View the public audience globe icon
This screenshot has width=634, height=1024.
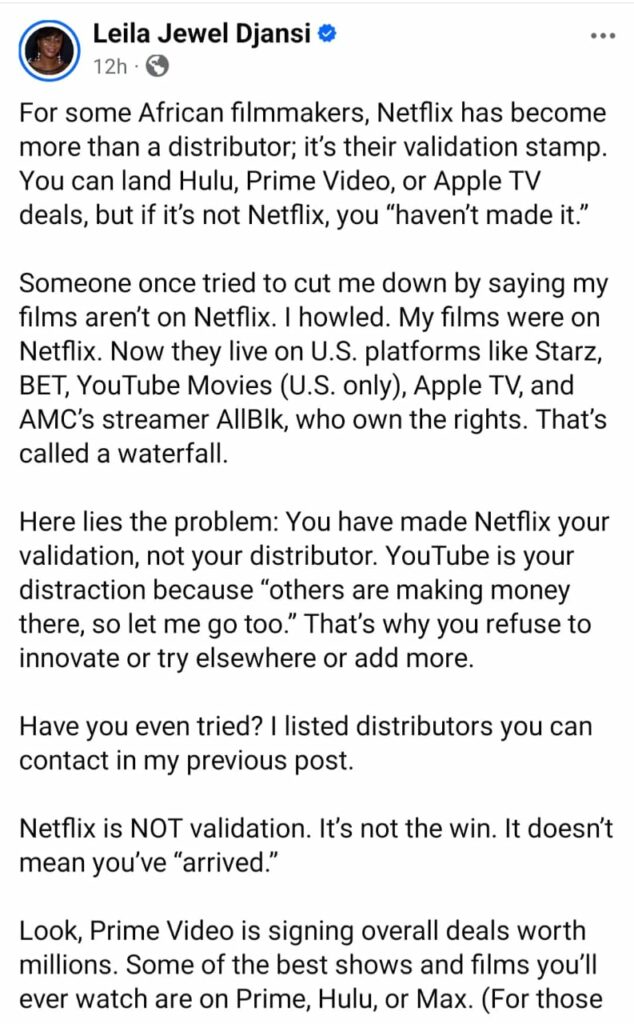click(157, 66)
